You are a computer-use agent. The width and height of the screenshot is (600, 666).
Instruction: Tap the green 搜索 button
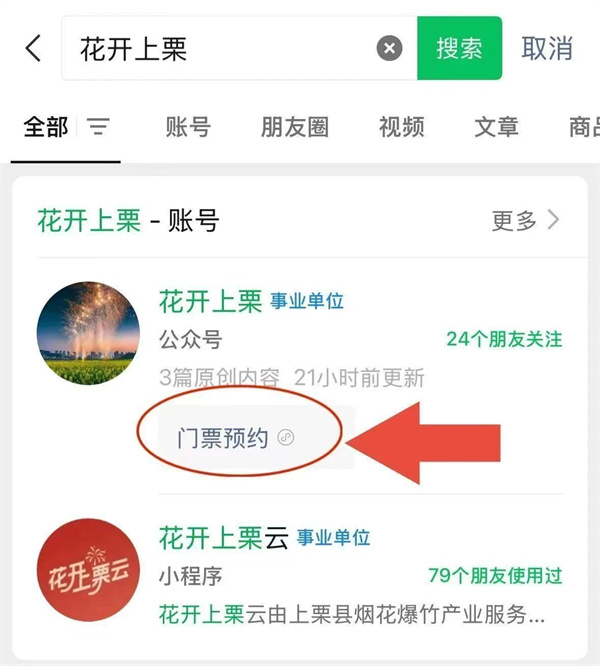[x=459, y=48]
